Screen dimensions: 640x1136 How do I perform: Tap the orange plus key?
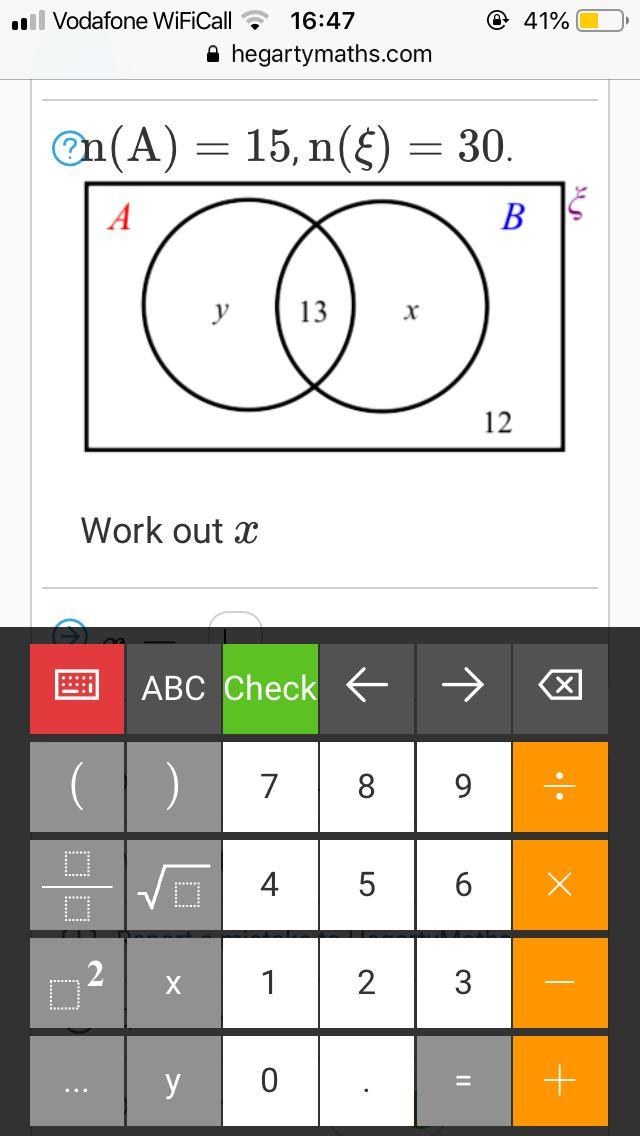(x=560, y=1081)
